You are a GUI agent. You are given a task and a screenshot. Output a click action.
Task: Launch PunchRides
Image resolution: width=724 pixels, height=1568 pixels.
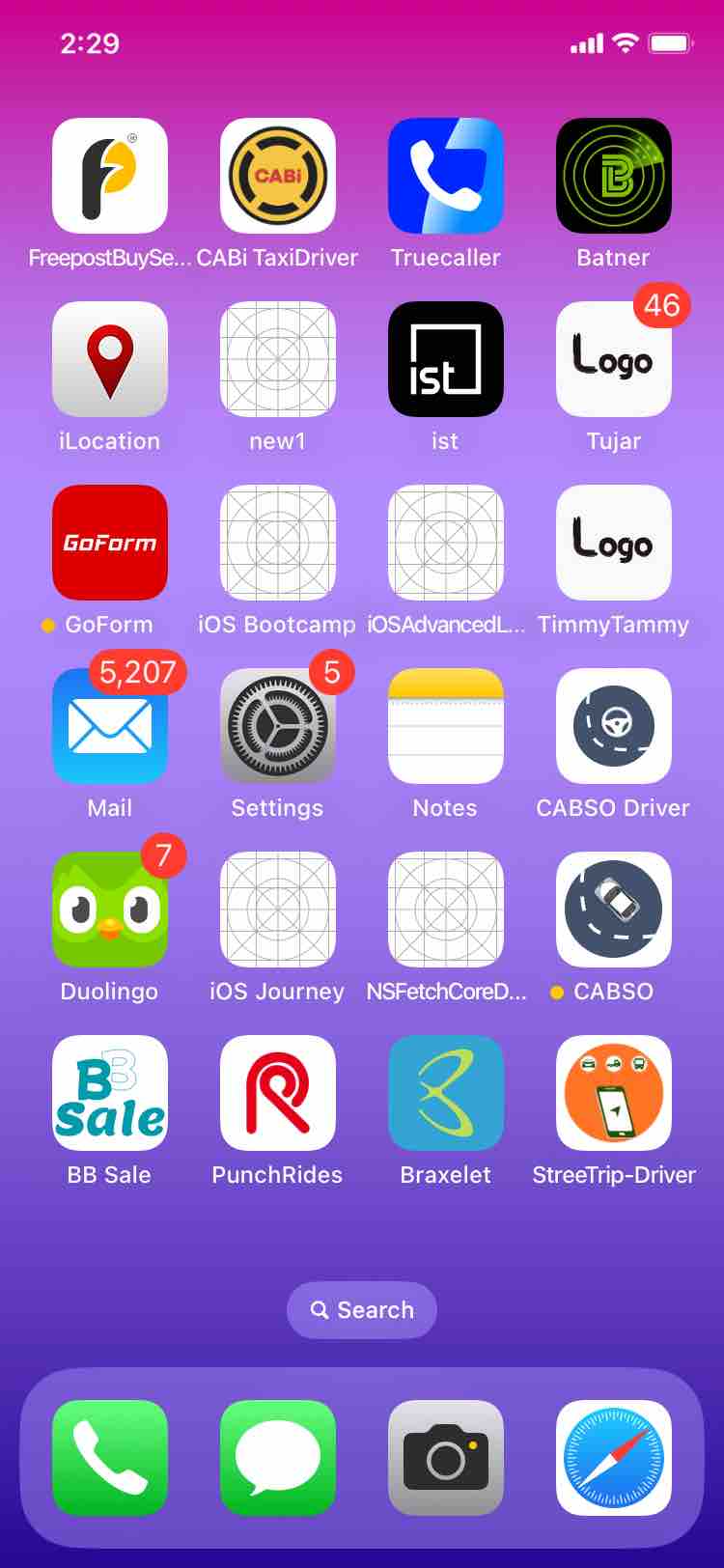click(x=278, y=1093)
